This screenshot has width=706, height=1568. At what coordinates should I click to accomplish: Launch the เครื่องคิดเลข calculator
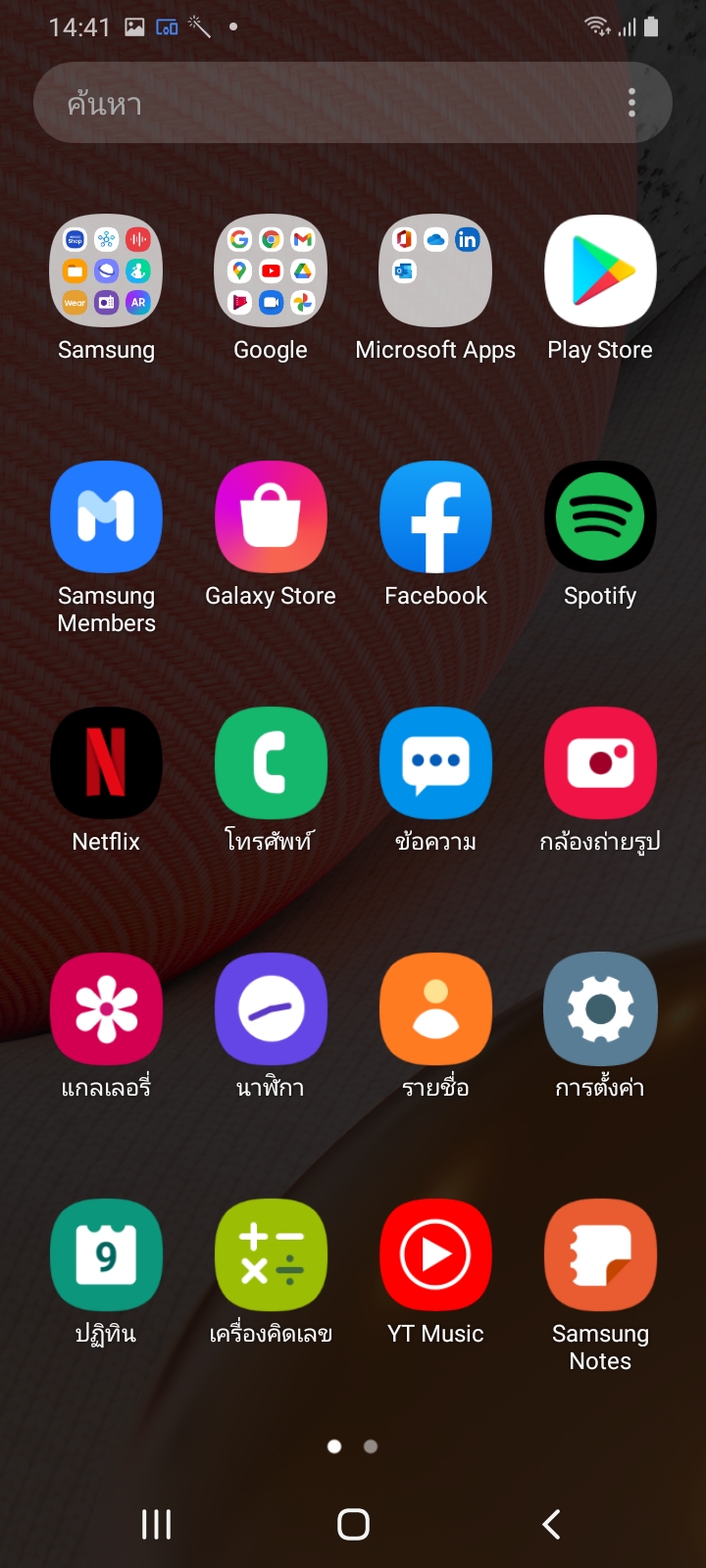[271, 1255]
